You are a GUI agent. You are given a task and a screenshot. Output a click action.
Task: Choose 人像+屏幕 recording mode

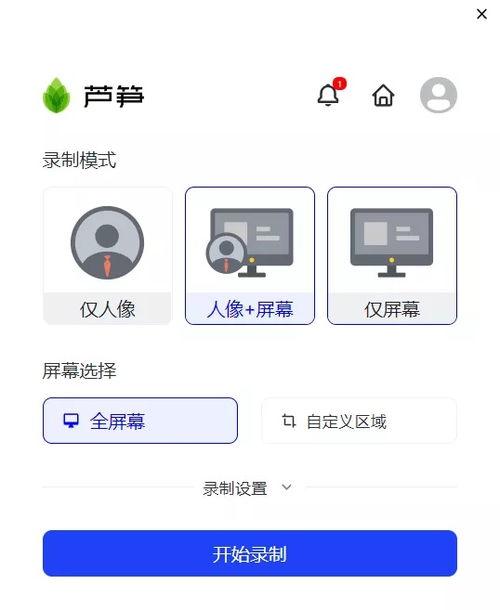tap(250, 256)
